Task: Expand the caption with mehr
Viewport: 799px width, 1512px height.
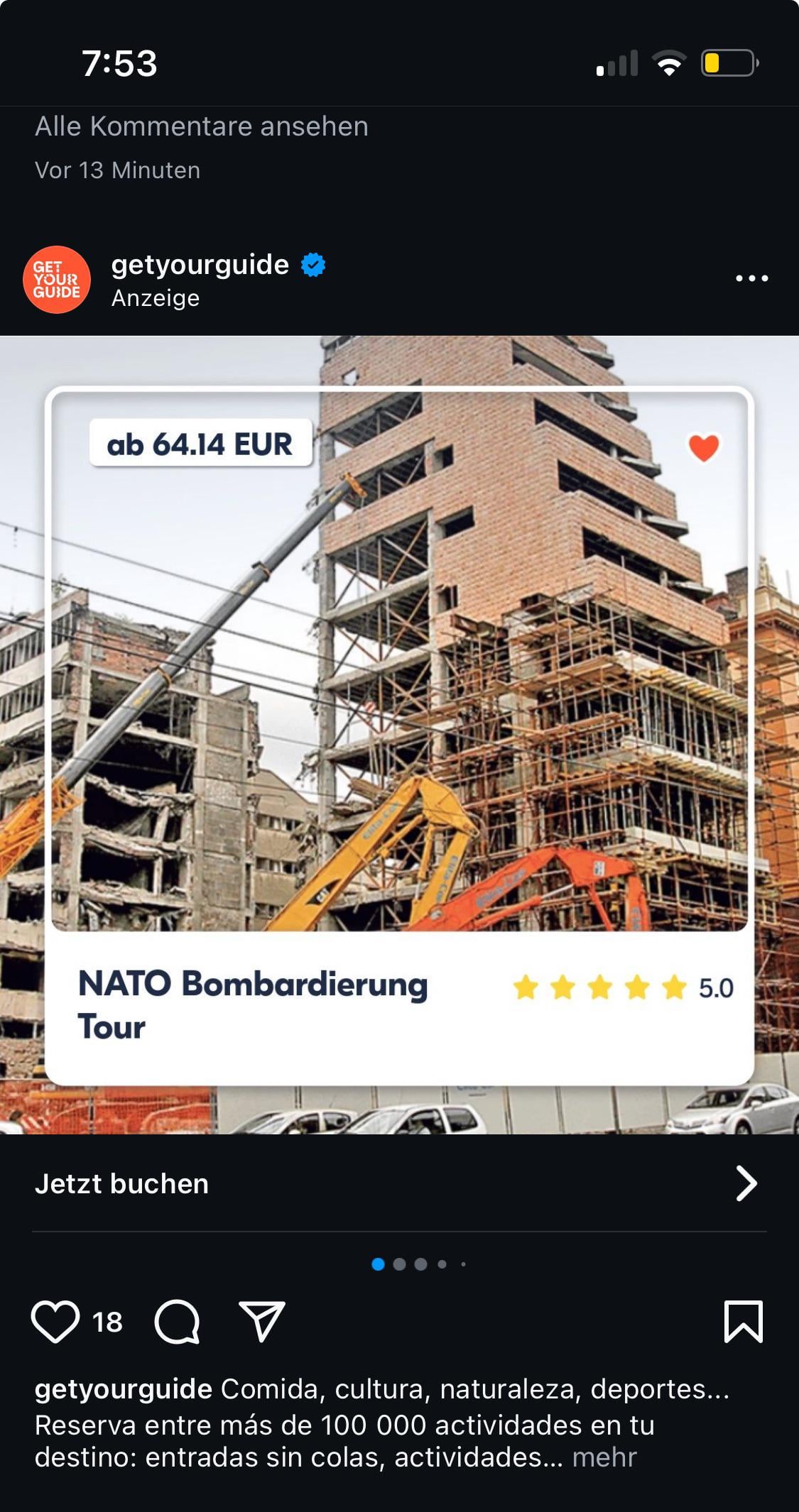Action: click(604, 1457)
